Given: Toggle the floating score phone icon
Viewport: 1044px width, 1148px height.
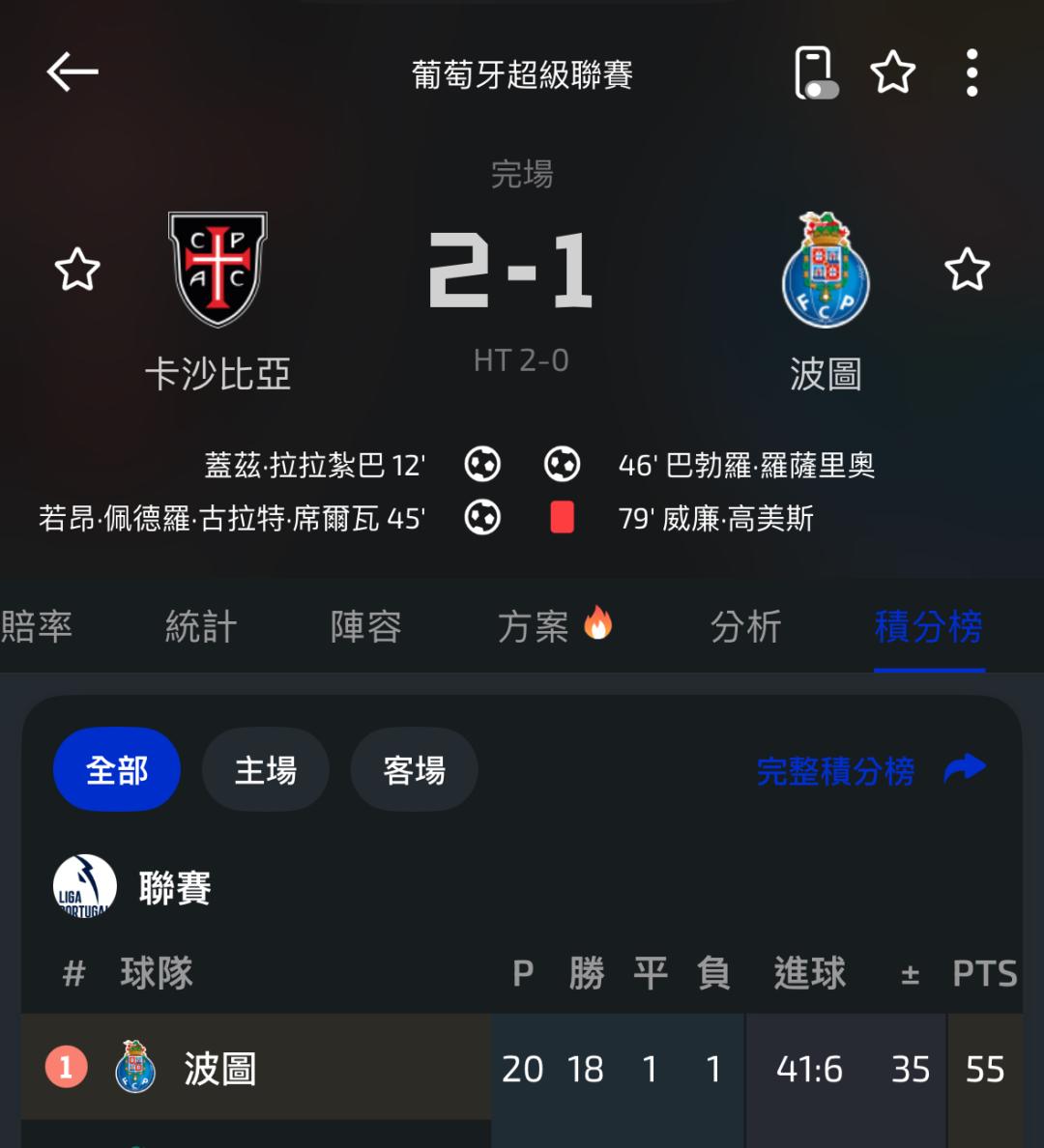Looking at the screenshot, I should coord(816,72).
